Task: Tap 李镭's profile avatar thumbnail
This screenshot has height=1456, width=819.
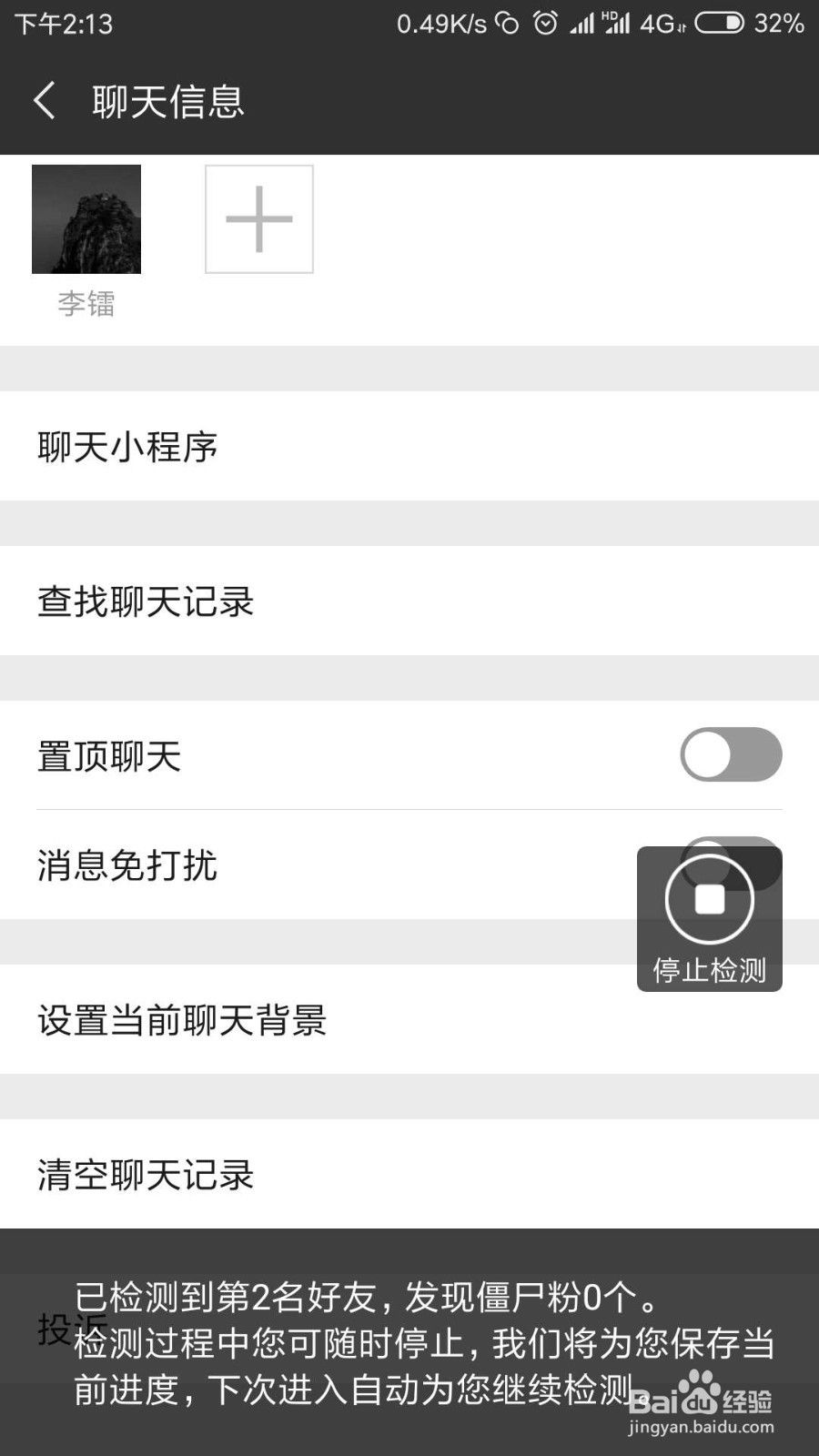Action: pyautogui.click(x=86, y=219)
